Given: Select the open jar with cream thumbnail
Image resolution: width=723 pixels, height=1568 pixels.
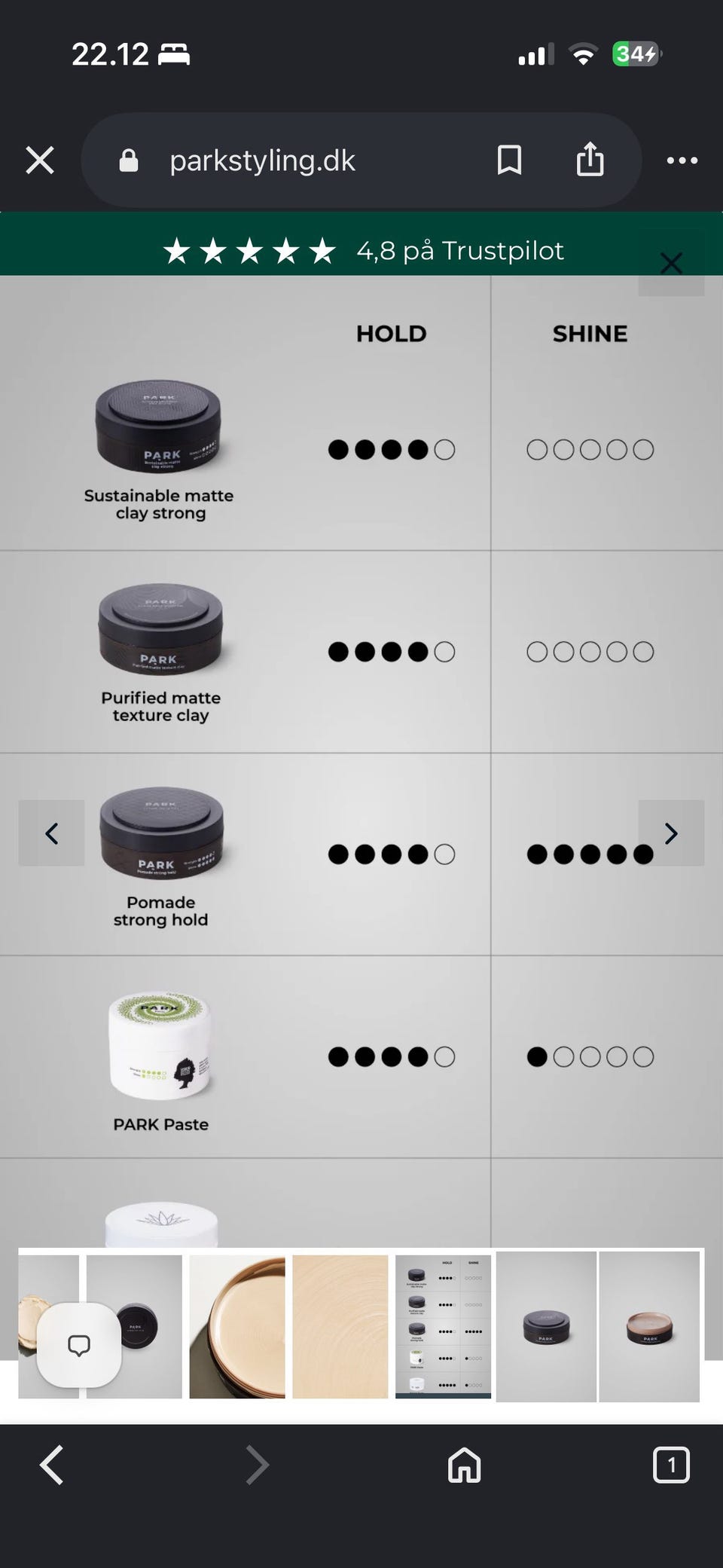Looking at the screenshot, I should point(649,1327).
